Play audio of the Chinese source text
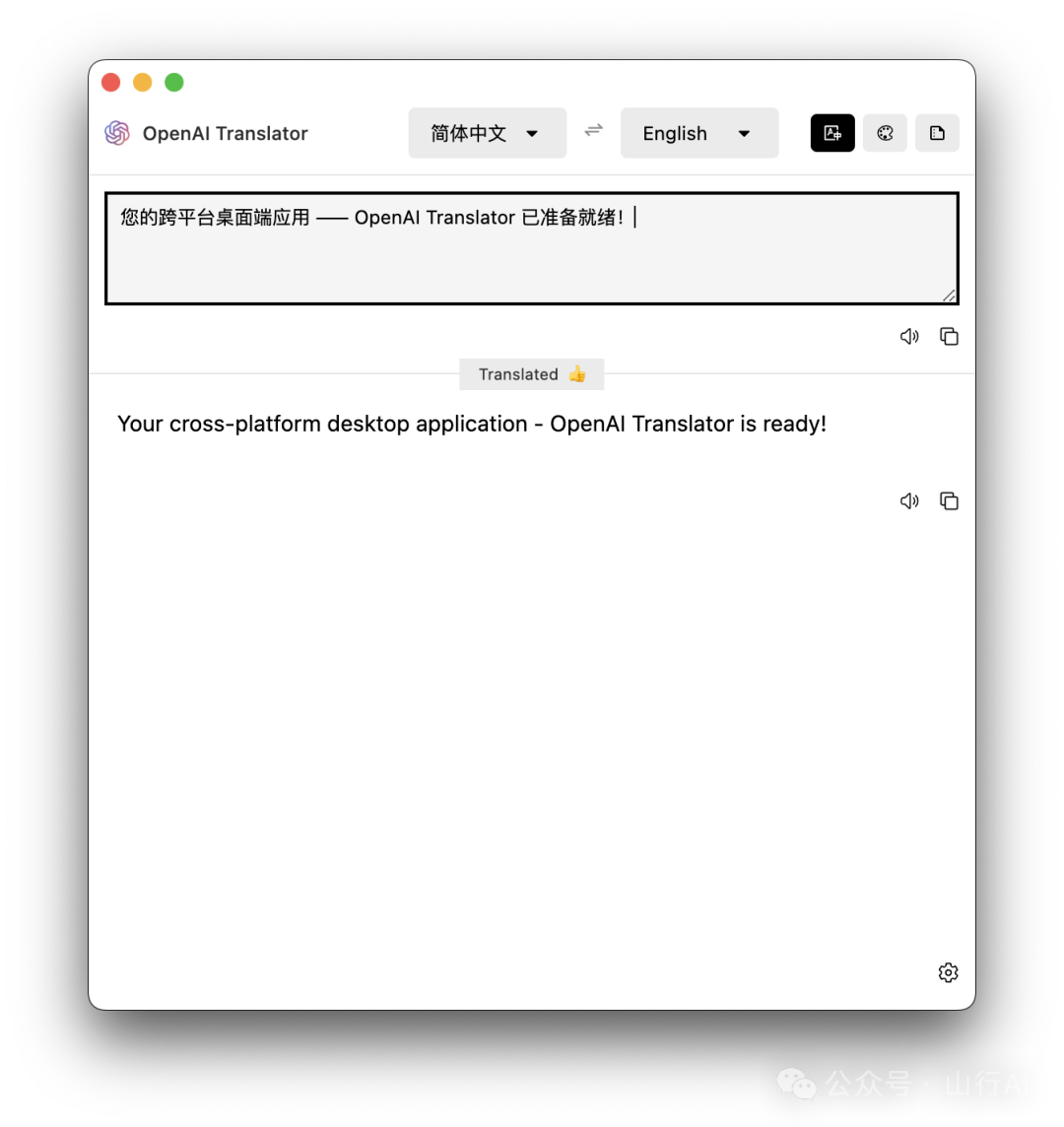The image size is (1064, 1127). coord(909,337)
